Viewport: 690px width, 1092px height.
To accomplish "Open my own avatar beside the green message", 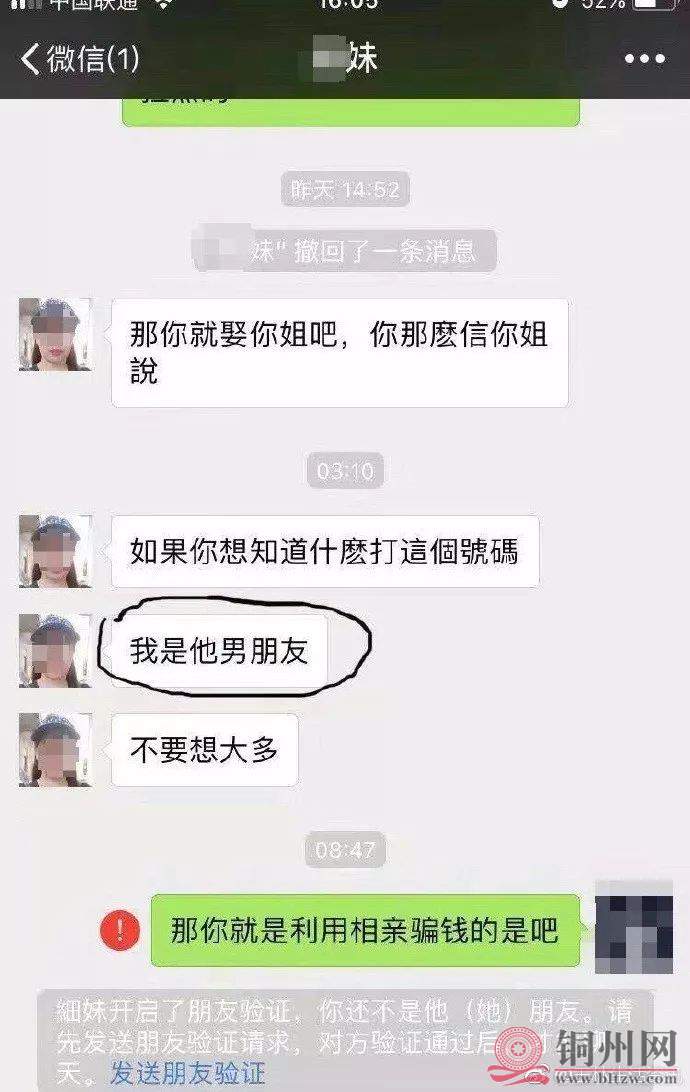I will [633, 928].
